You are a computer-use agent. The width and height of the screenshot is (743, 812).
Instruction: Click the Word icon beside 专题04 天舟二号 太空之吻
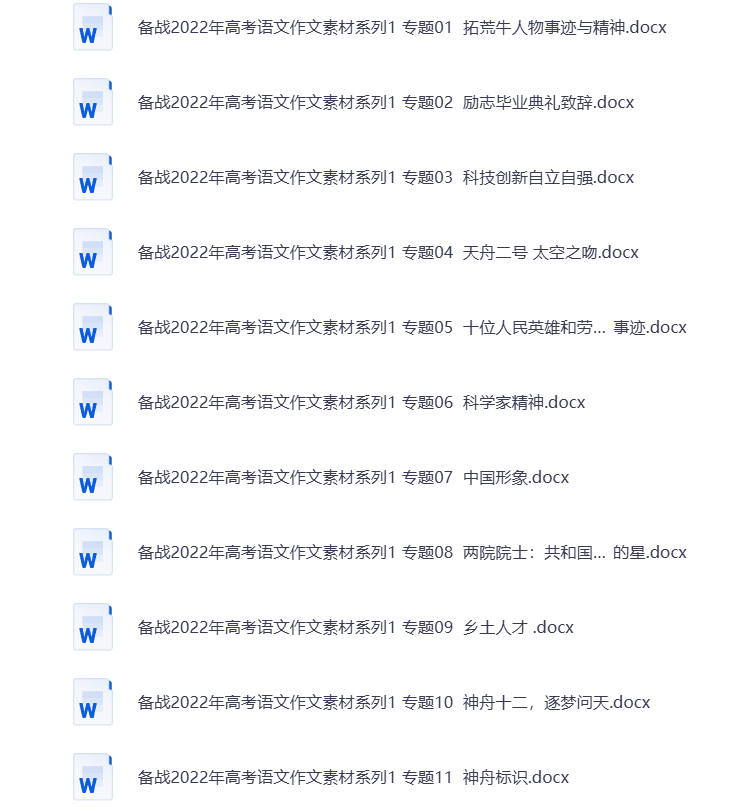tap(91, 252)
